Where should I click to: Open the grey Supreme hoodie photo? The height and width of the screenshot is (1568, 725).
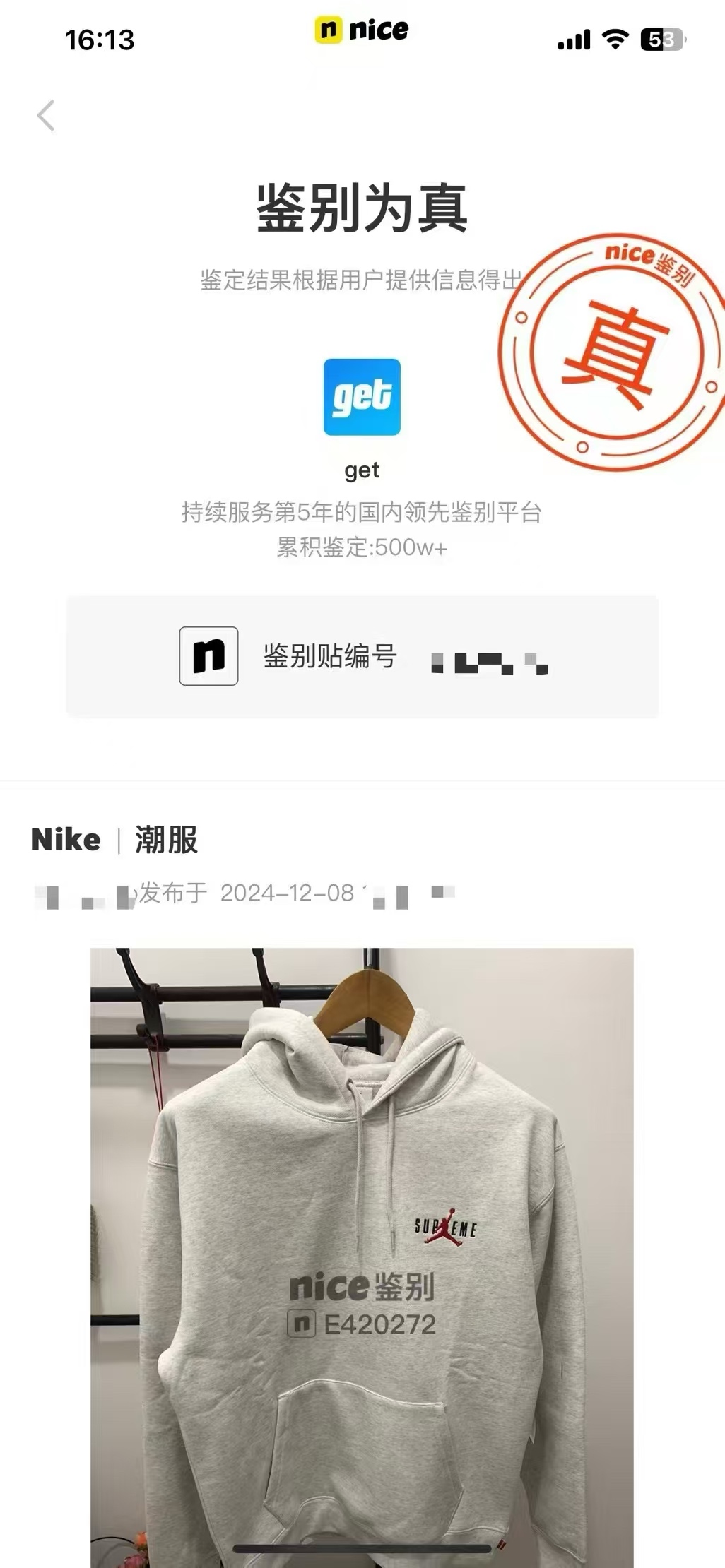pyautogui.click(x=362, y=1257)
